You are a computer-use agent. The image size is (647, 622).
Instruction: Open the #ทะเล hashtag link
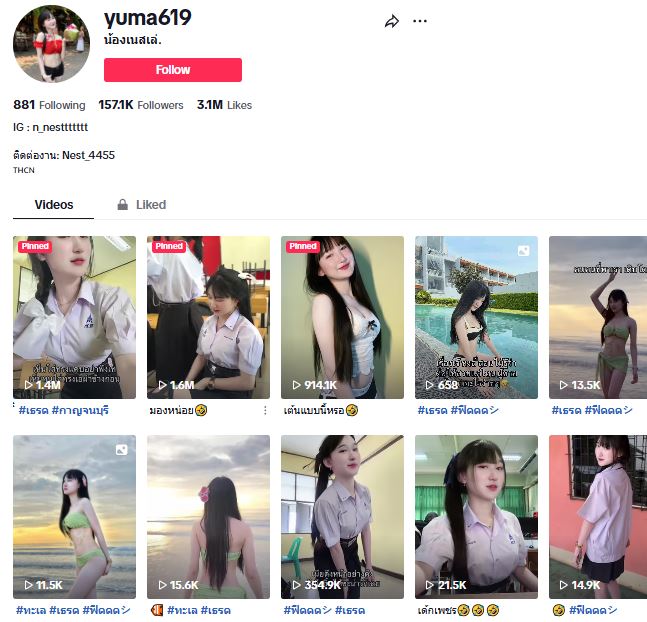32,609
